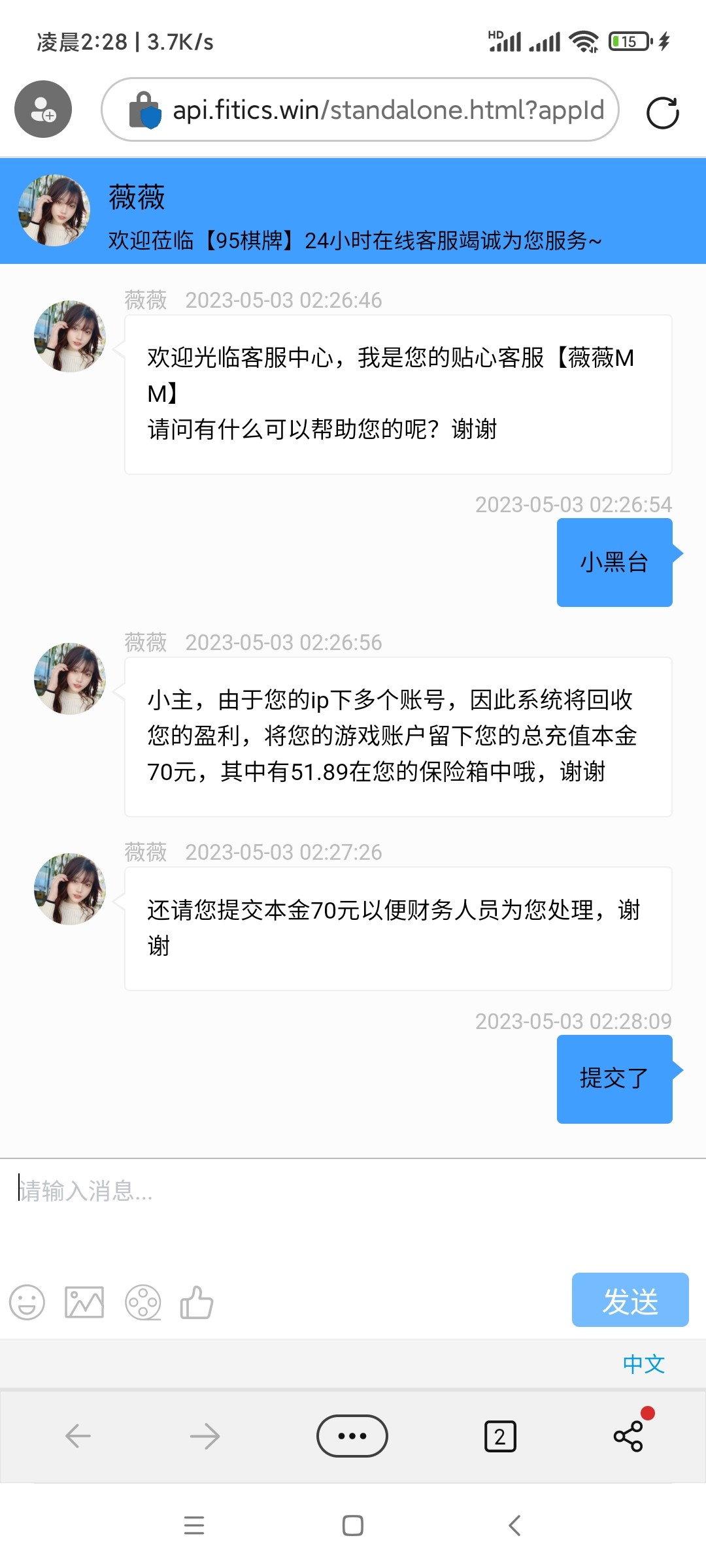Attach a video to the chat

click(143, 1303)
